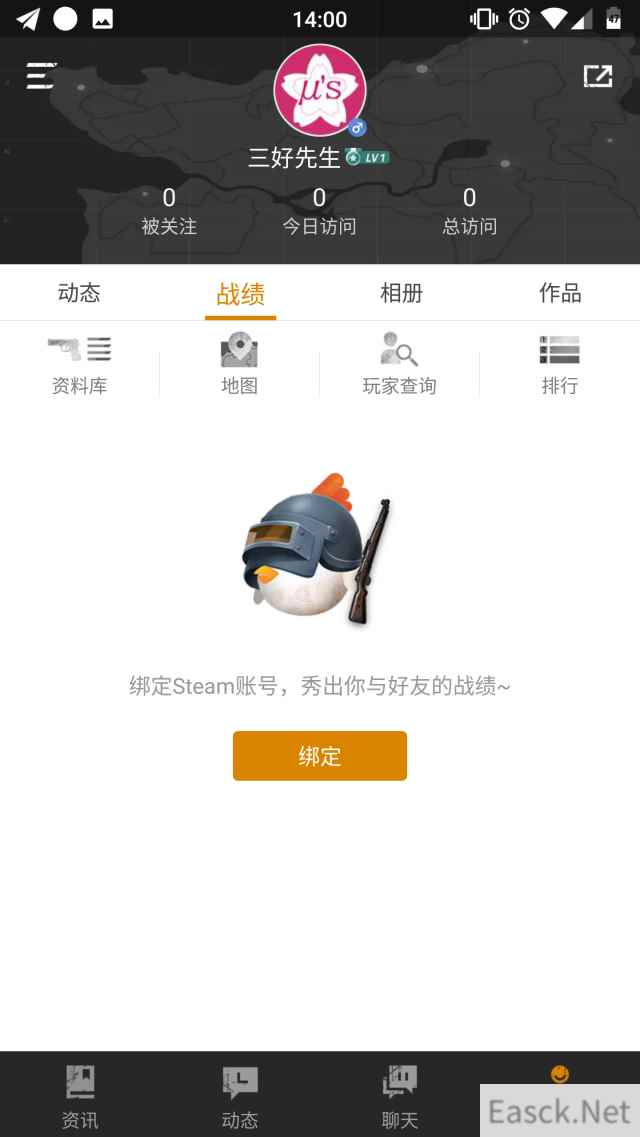640x1137 pixels.
Task: View the 被关注 followers count
Action: coord(169,212)
